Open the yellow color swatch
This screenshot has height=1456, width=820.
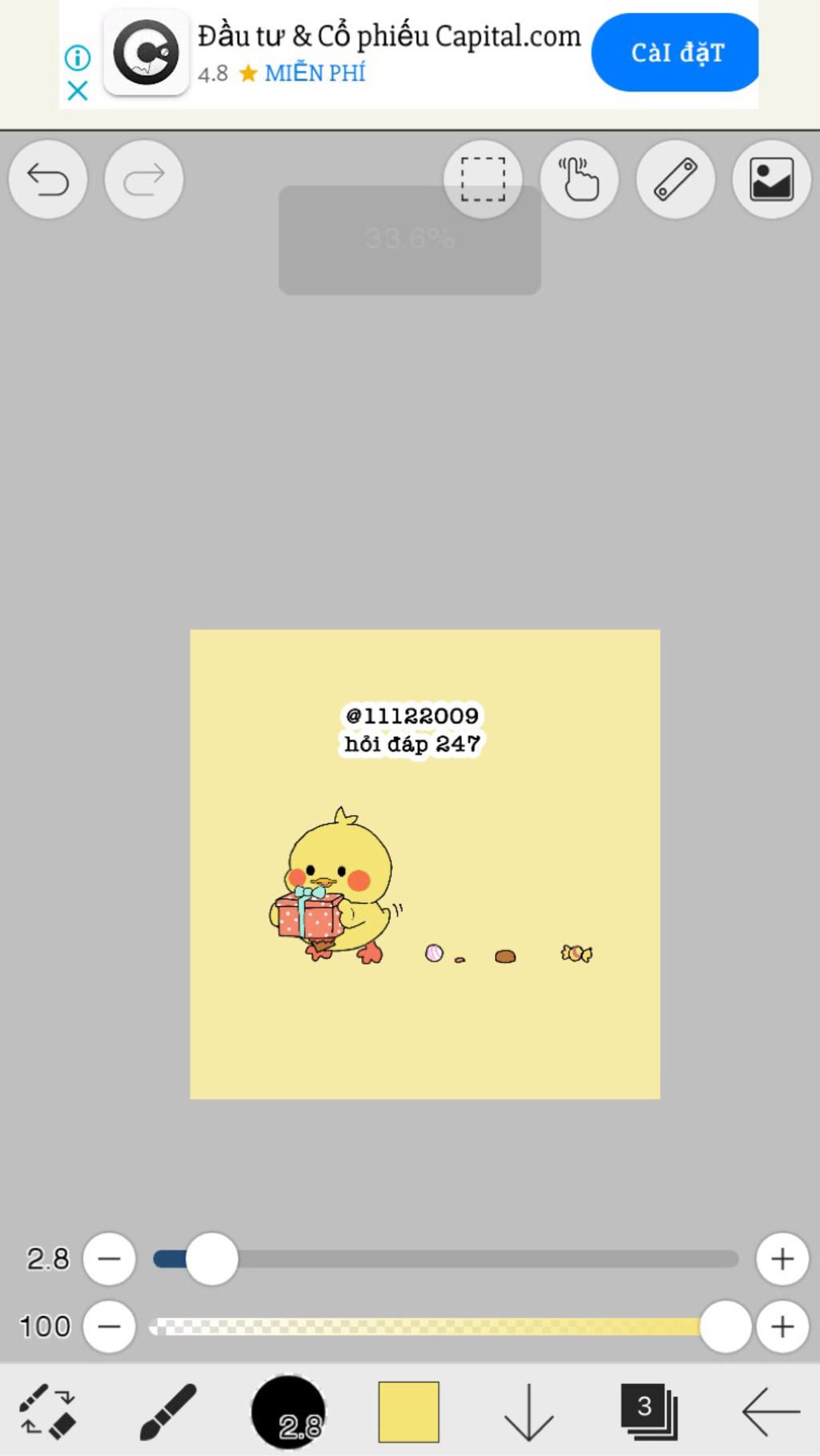[408, 1411]
